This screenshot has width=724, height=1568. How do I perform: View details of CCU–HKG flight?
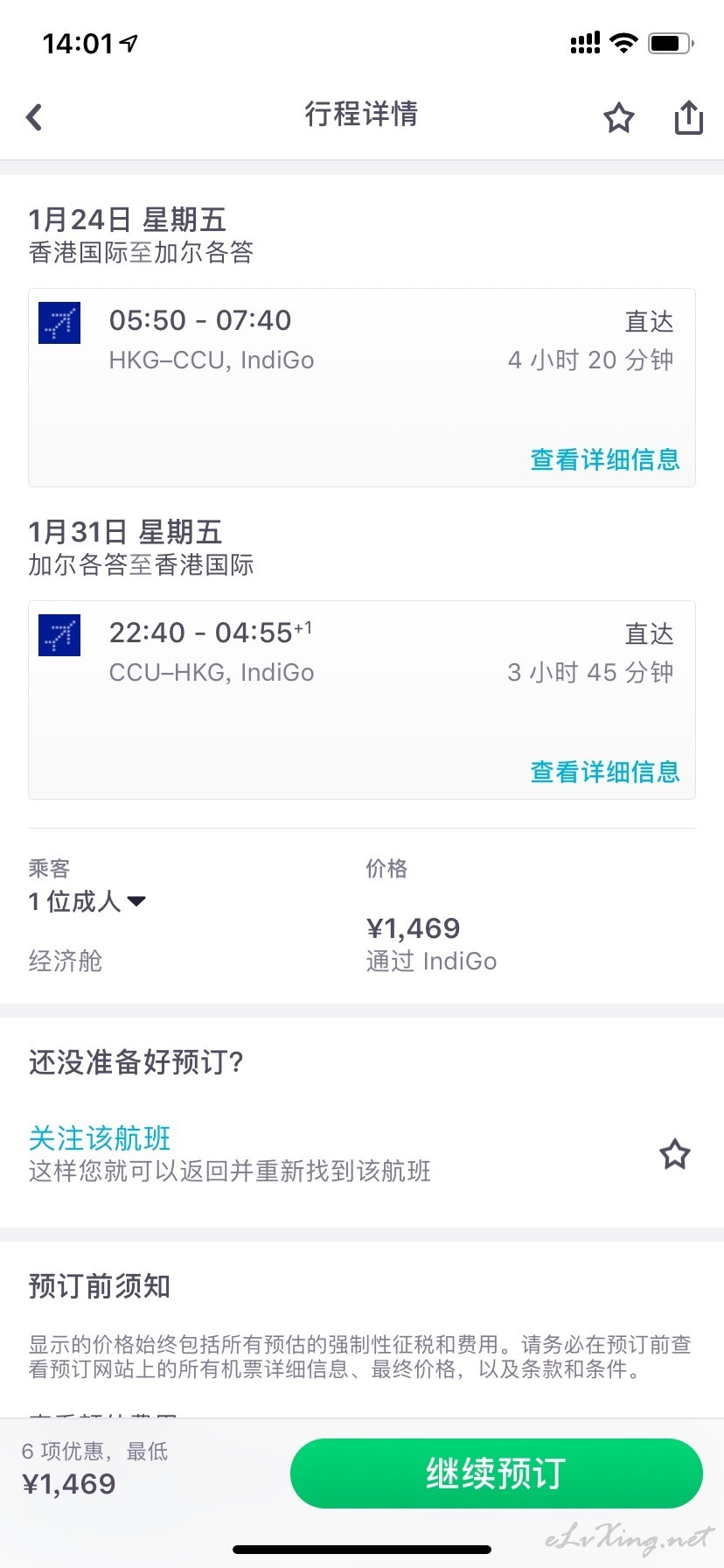click(605, 772)
